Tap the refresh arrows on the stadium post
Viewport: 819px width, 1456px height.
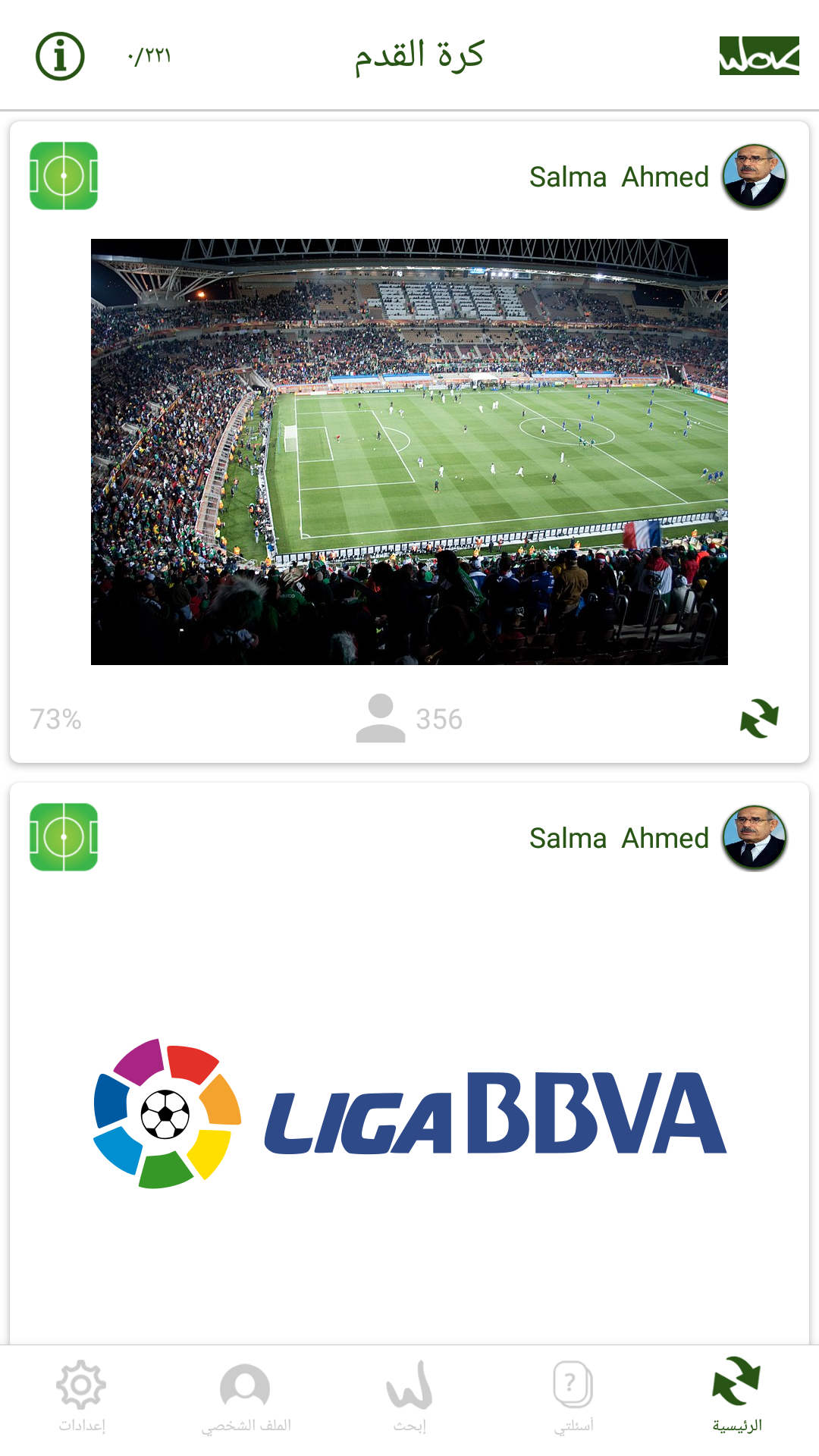pyautogui.click(x=759, y=718)
